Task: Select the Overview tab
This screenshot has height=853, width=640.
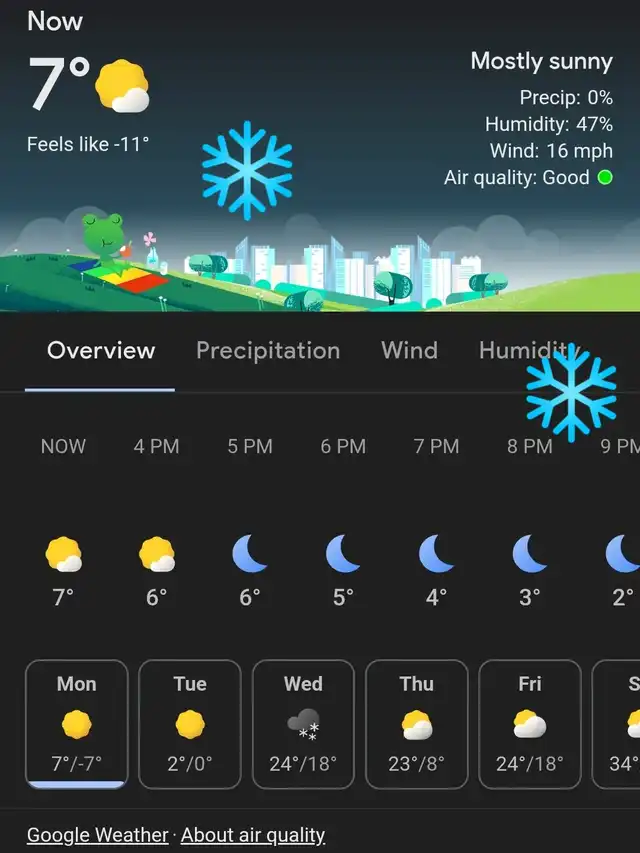Action: [100, 351]
